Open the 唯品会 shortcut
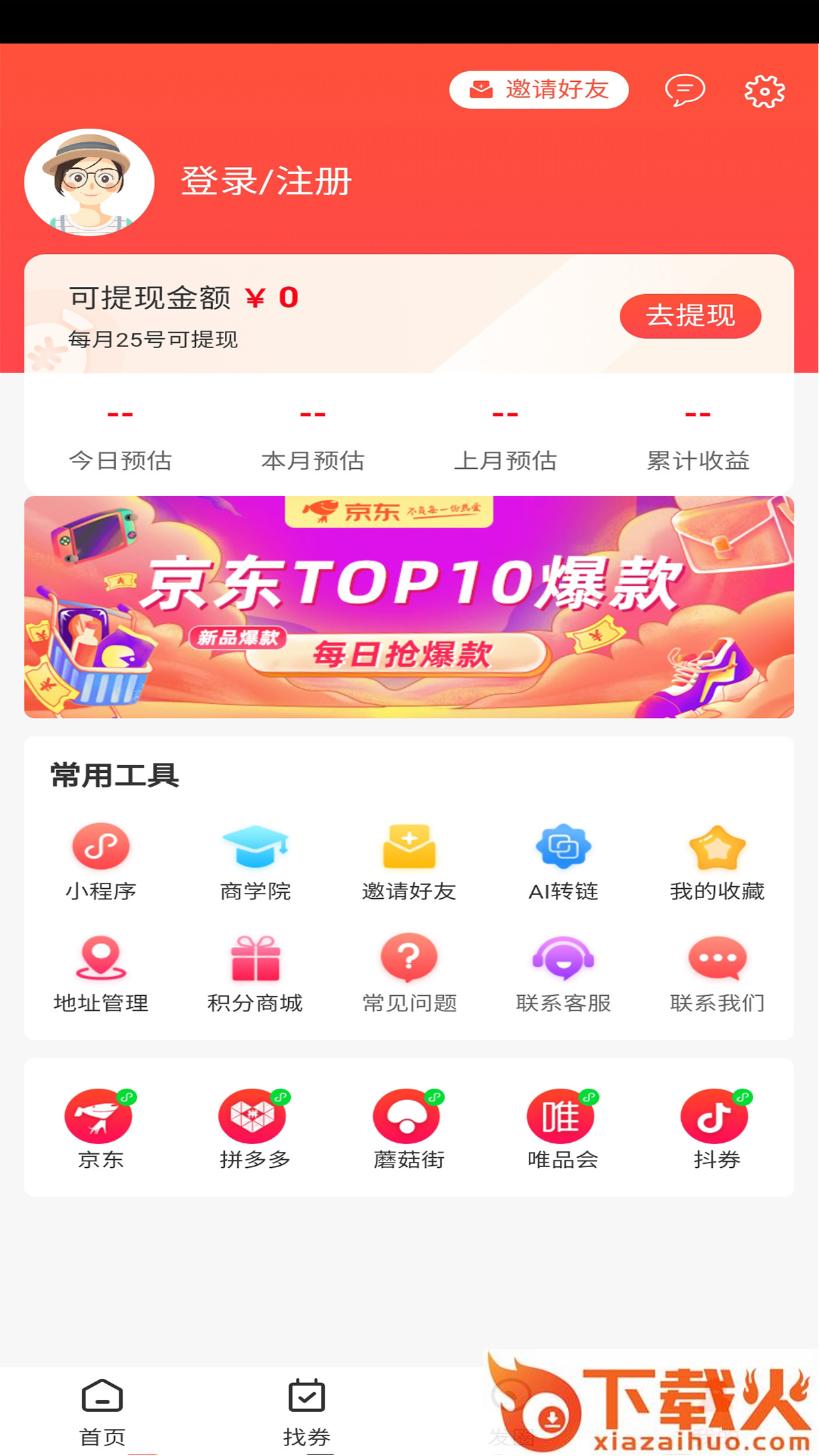This screenshot has width=819, height=1456. pos(562,1128)
